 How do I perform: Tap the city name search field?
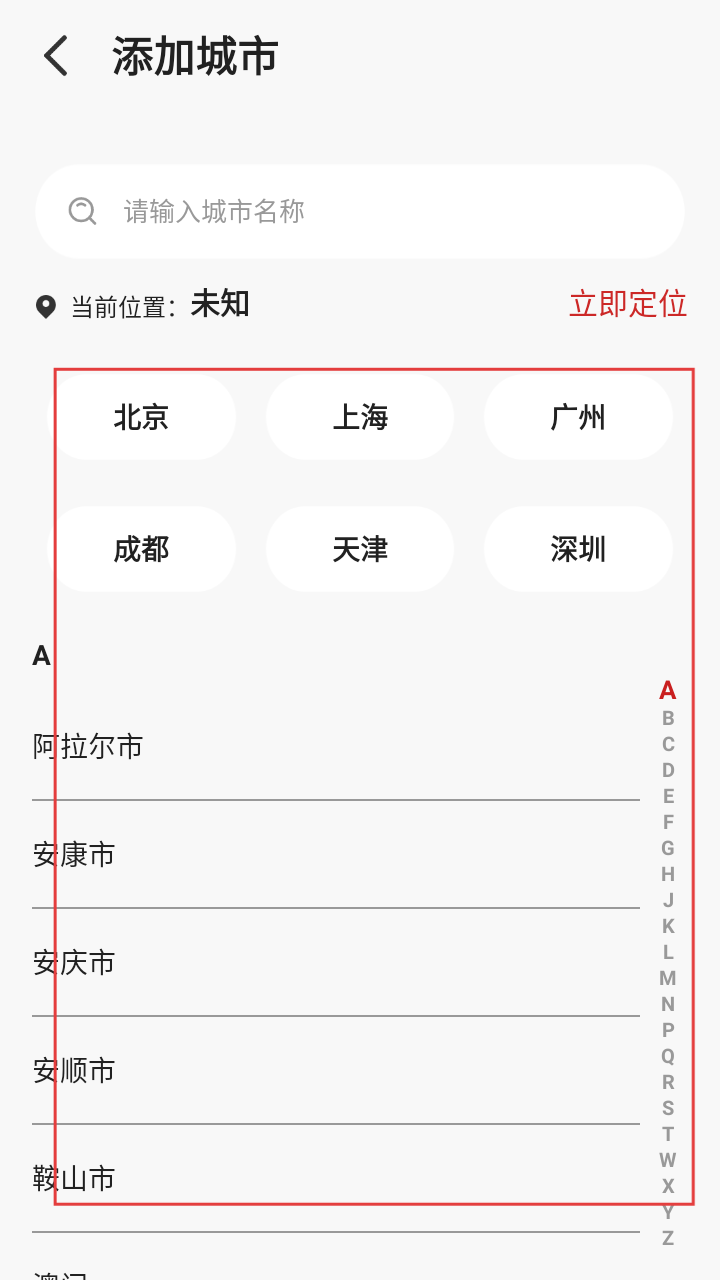point(360,211)
